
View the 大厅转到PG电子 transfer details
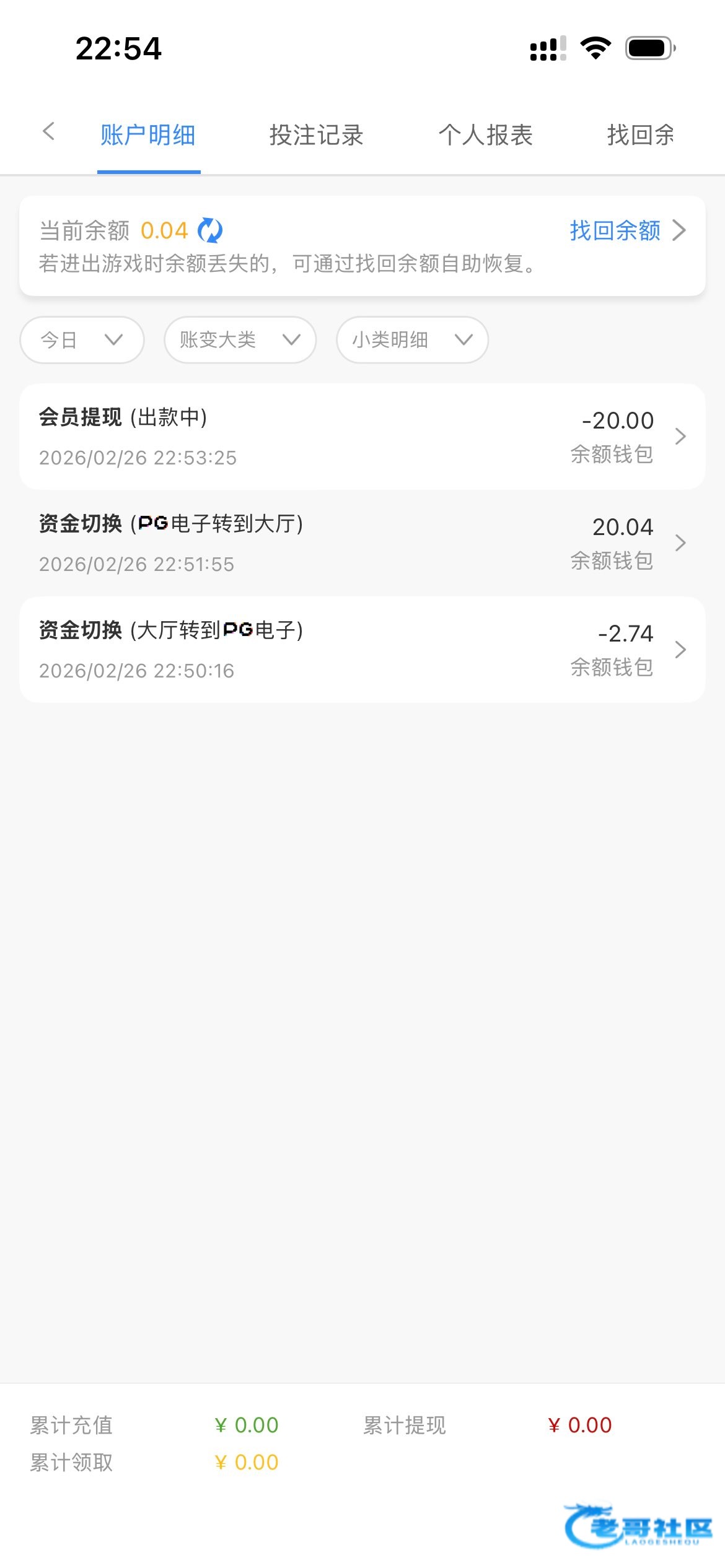(362, 650)
